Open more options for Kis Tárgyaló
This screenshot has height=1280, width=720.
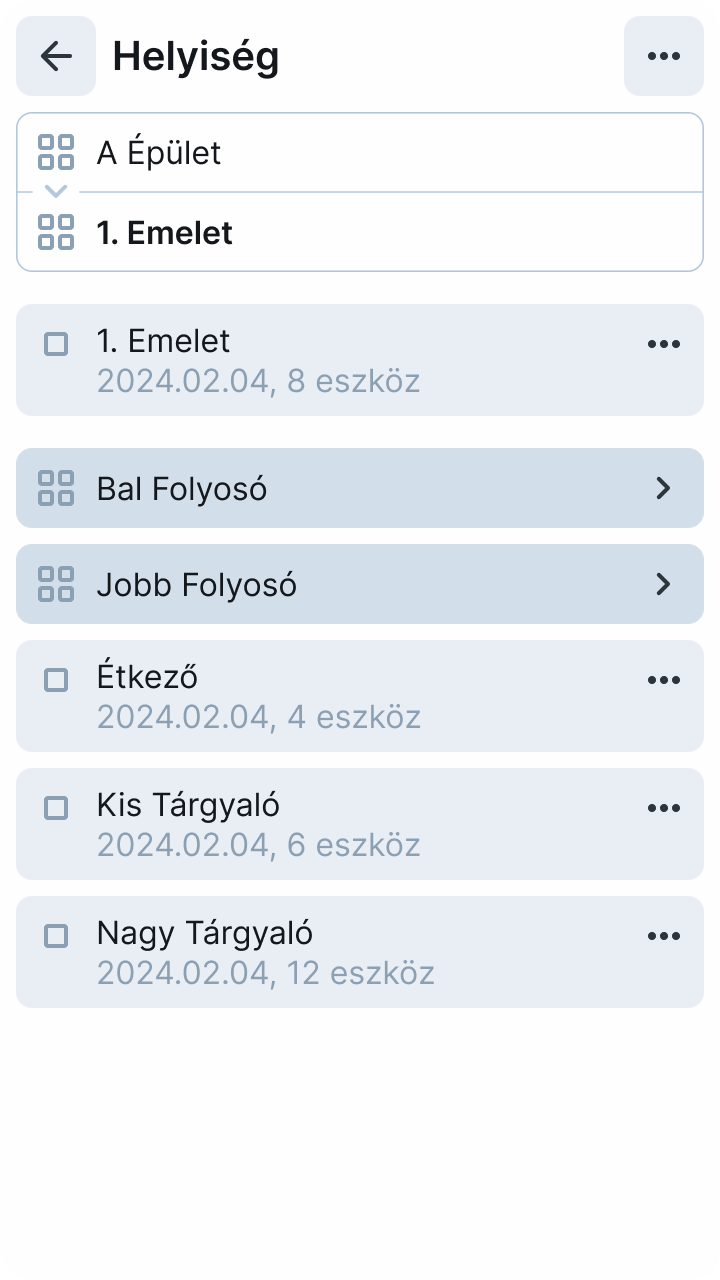pyautogui.click(x=664, y=808)
